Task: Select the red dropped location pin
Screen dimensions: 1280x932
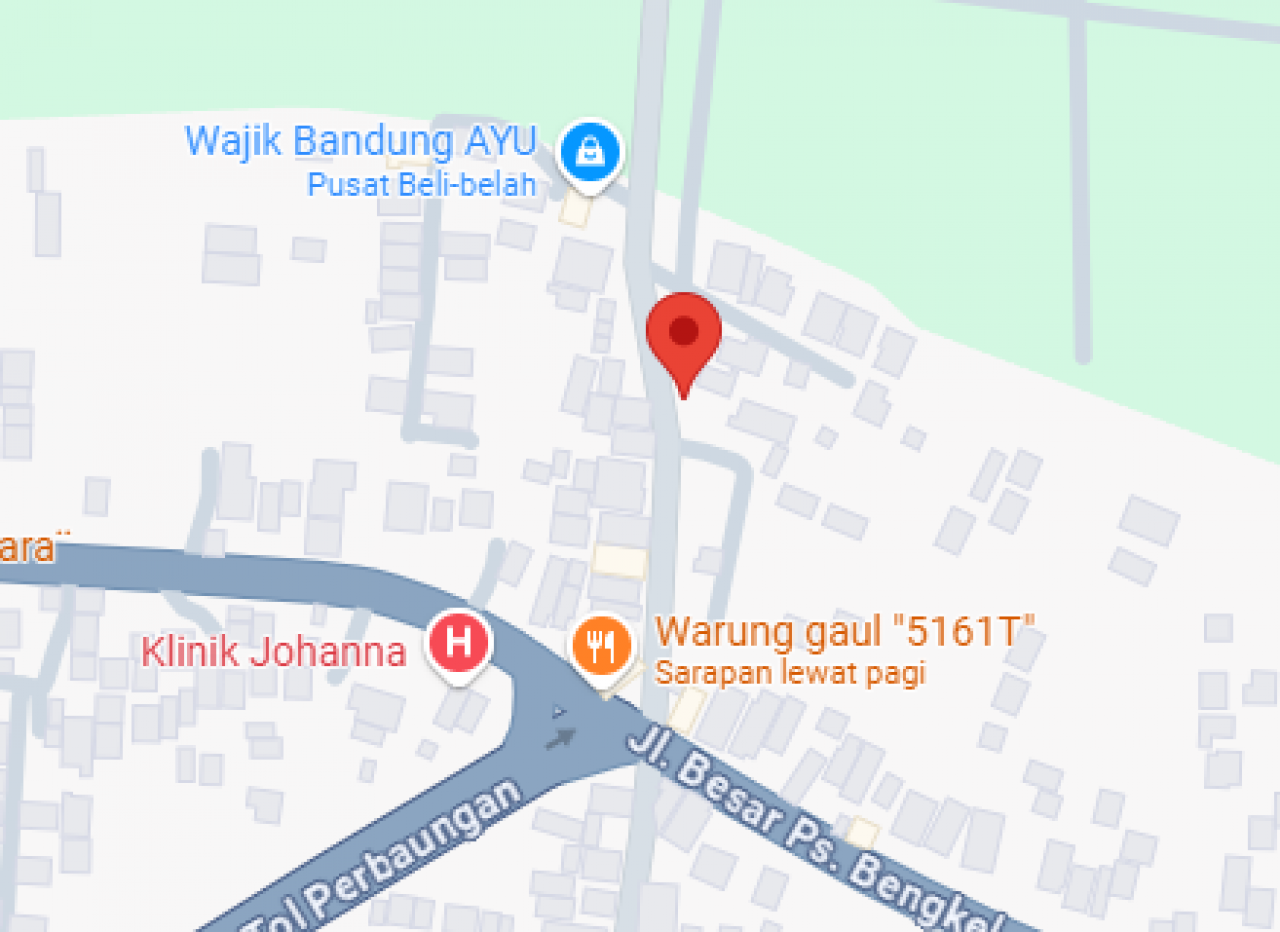Action: [x=683, y=334]
